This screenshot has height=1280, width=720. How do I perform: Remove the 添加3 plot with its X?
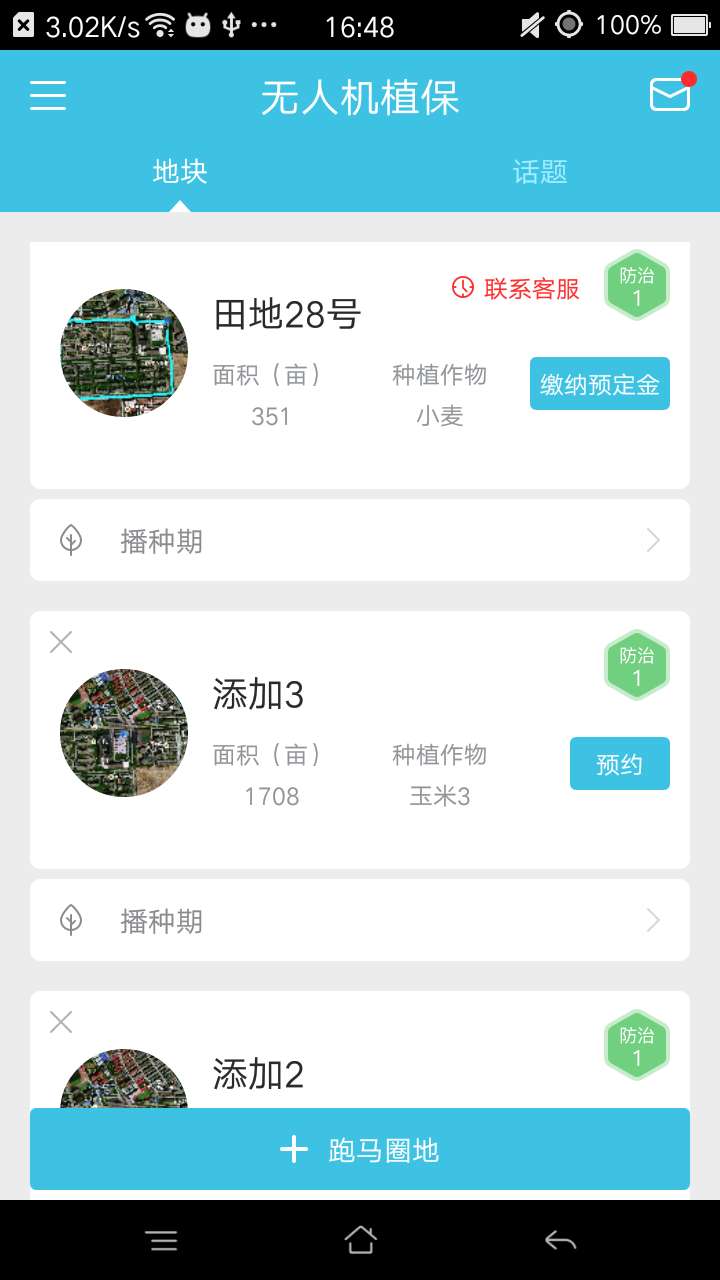coord(61,642)
